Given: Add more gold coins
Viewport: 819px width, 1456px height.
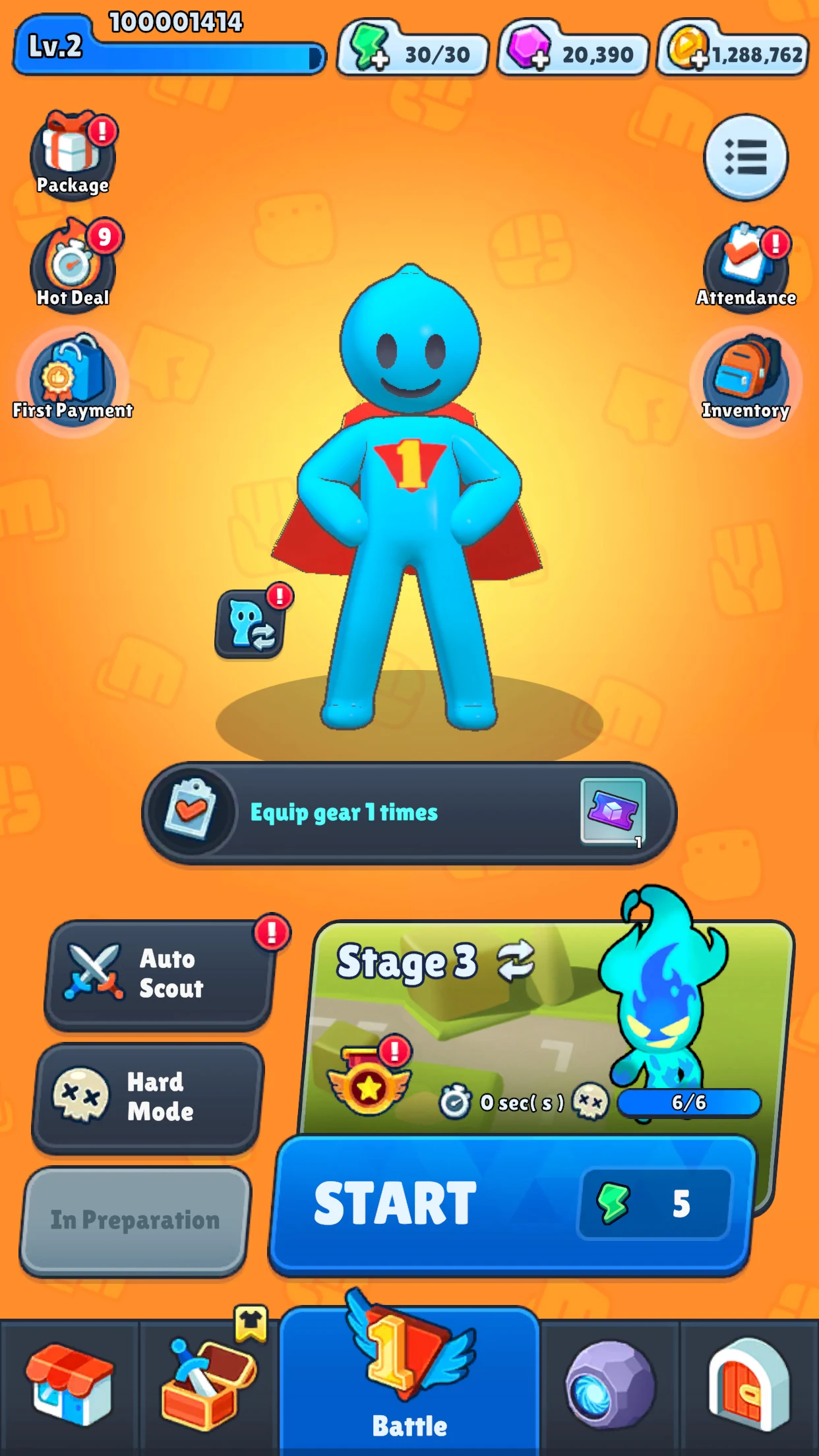Looking at the screenshot, I should tap(688, 47).
